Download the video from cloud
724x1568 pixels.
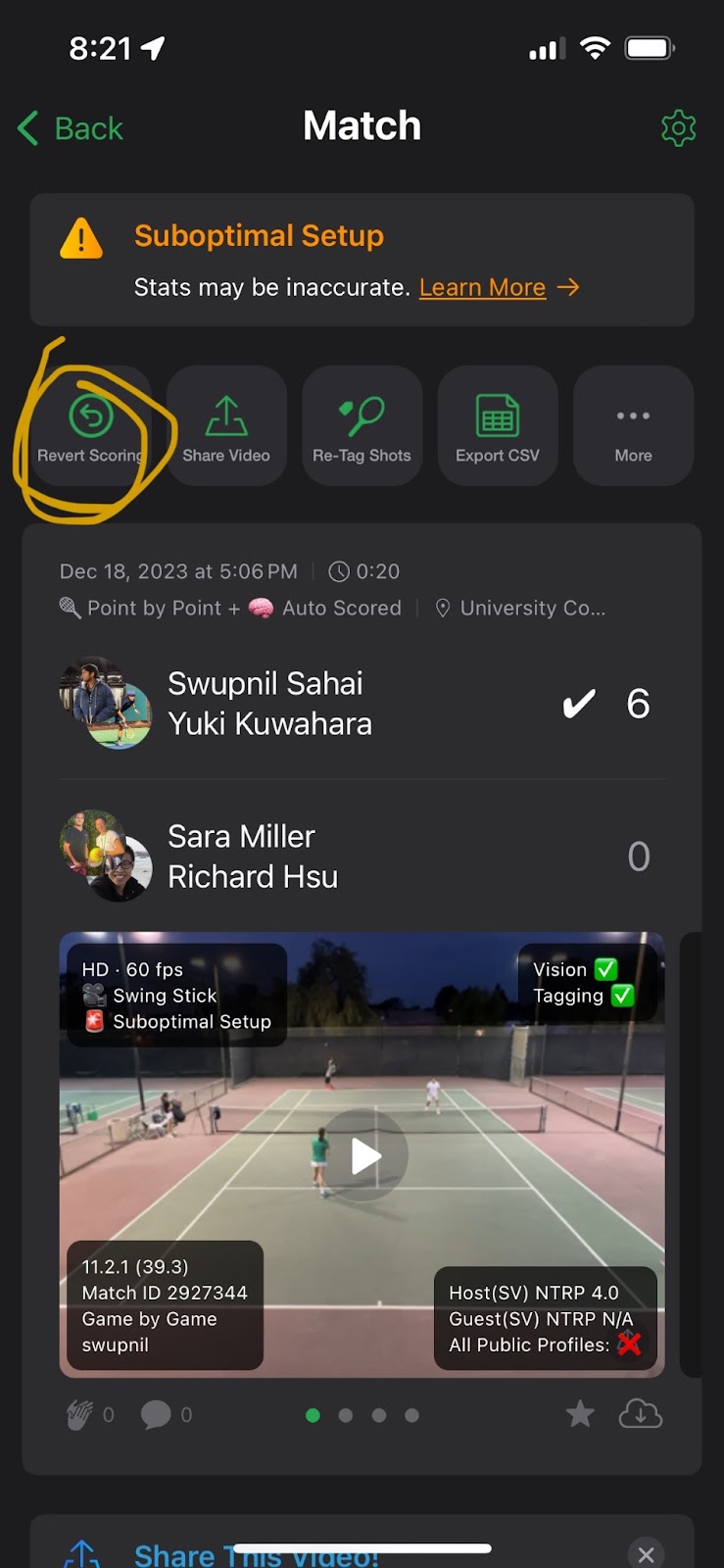point(641,1413)
